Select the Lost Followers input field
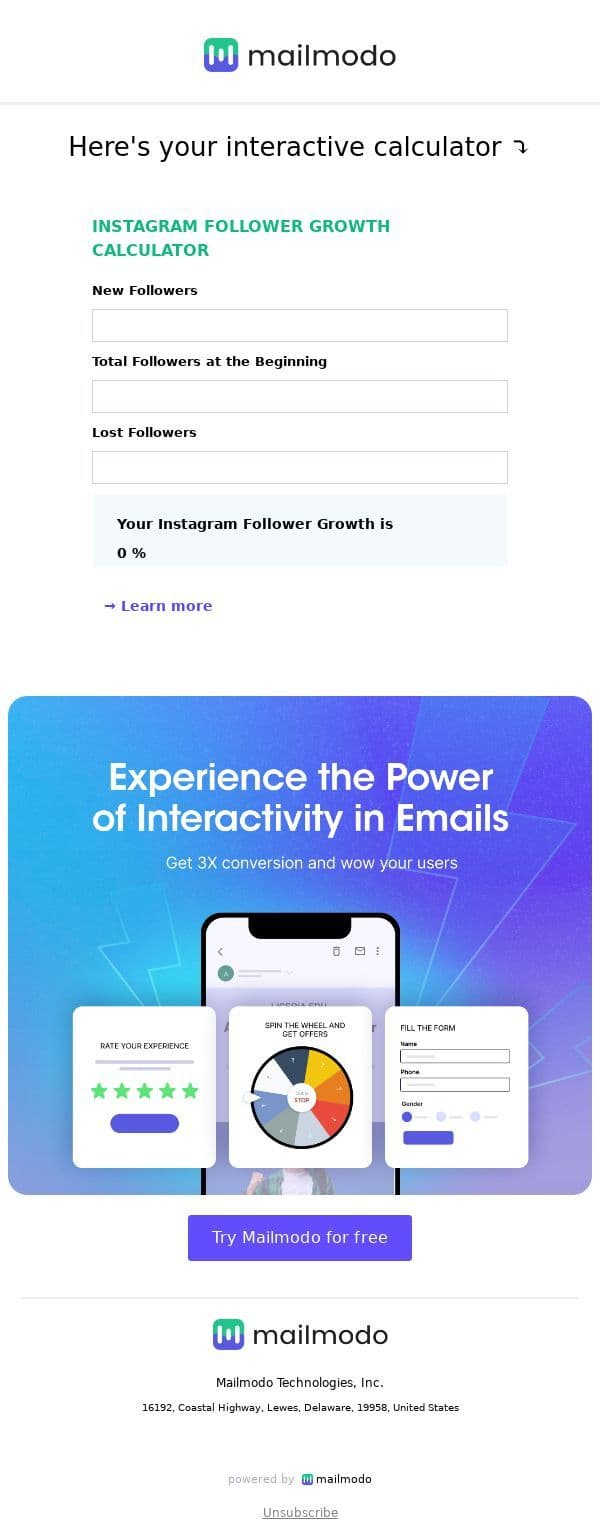 point(300,468)
